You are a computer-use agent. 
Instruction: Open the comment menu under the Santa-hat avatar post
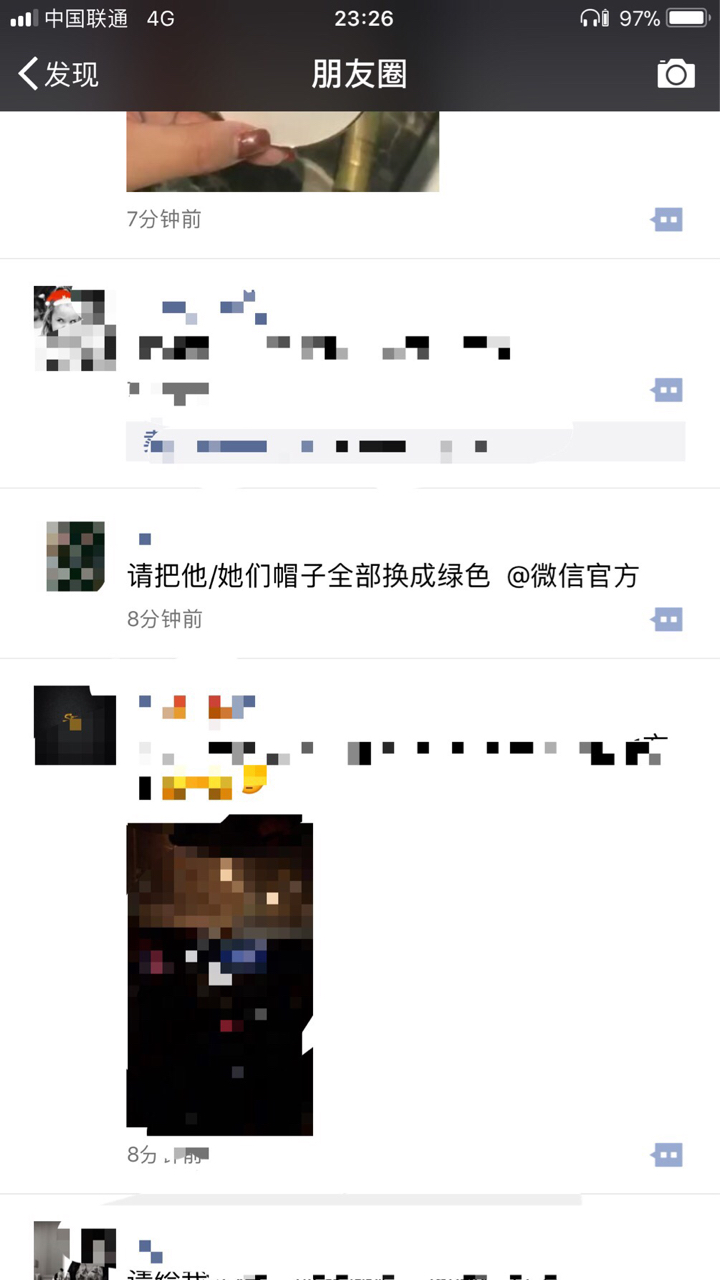pos(668,389)
